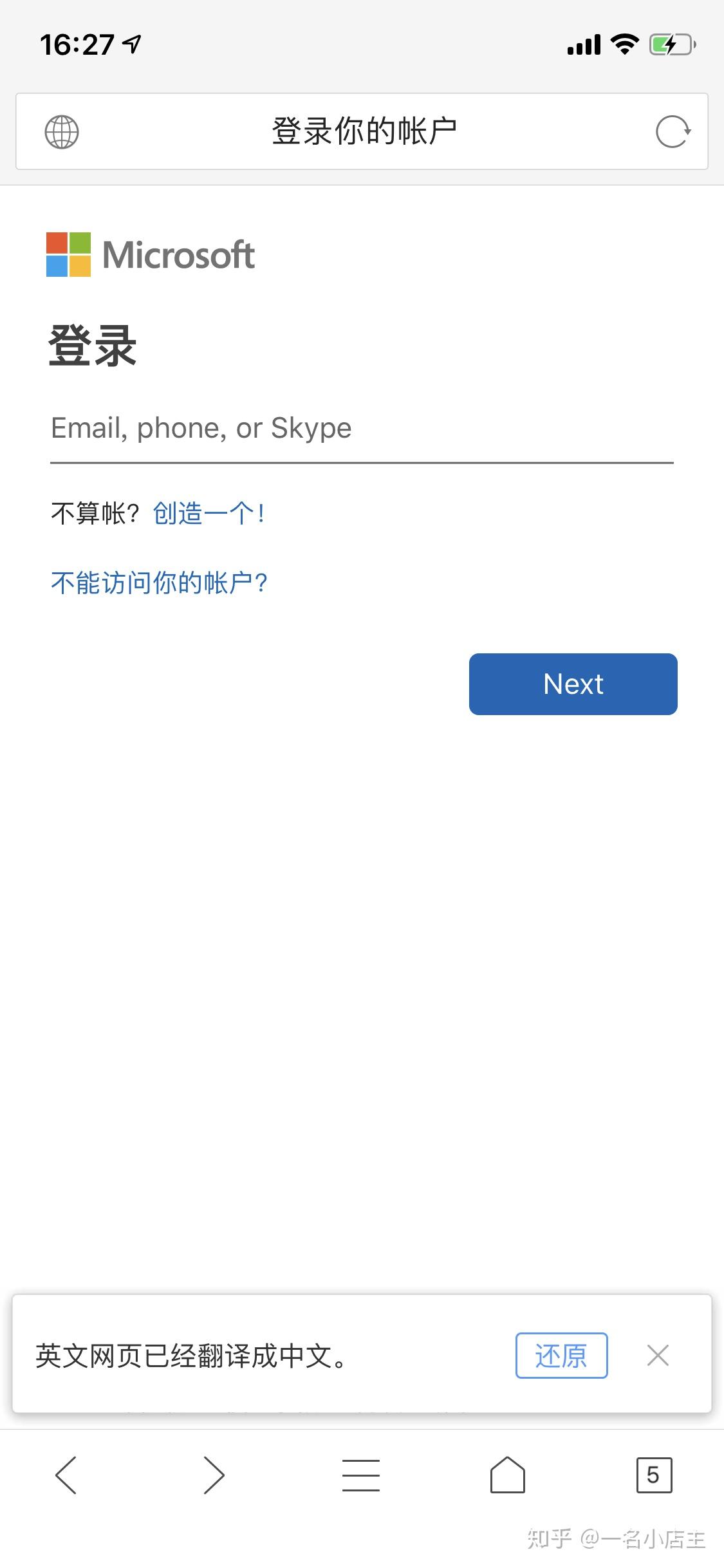Tap the battery indicator in status bar
The width and height of the screenshot is (724, 1568).
click(668, 44)
